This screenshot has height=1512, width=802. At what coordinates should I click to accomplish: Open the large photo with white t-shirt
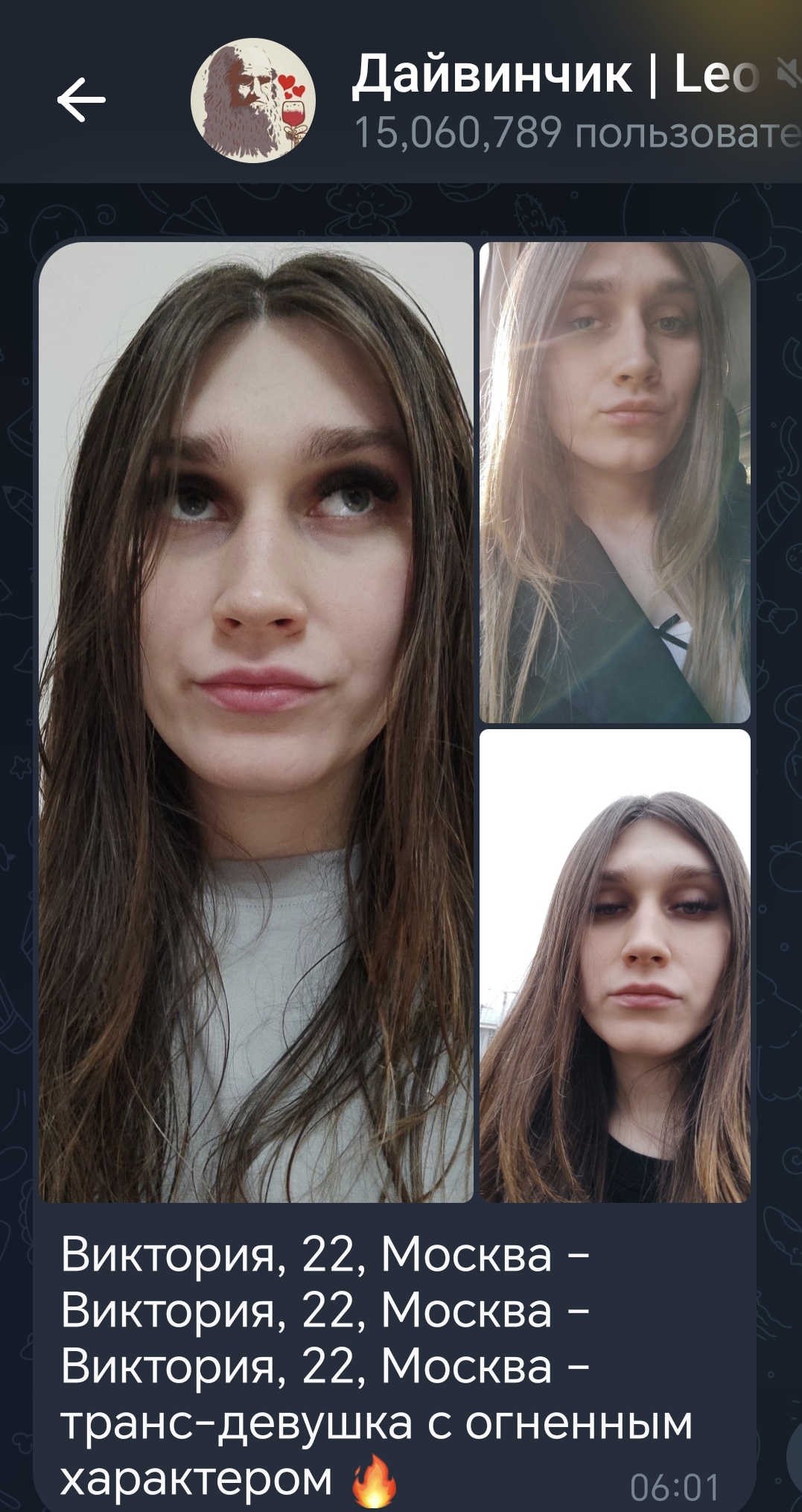pyautogui.click(x=255, y=721)
